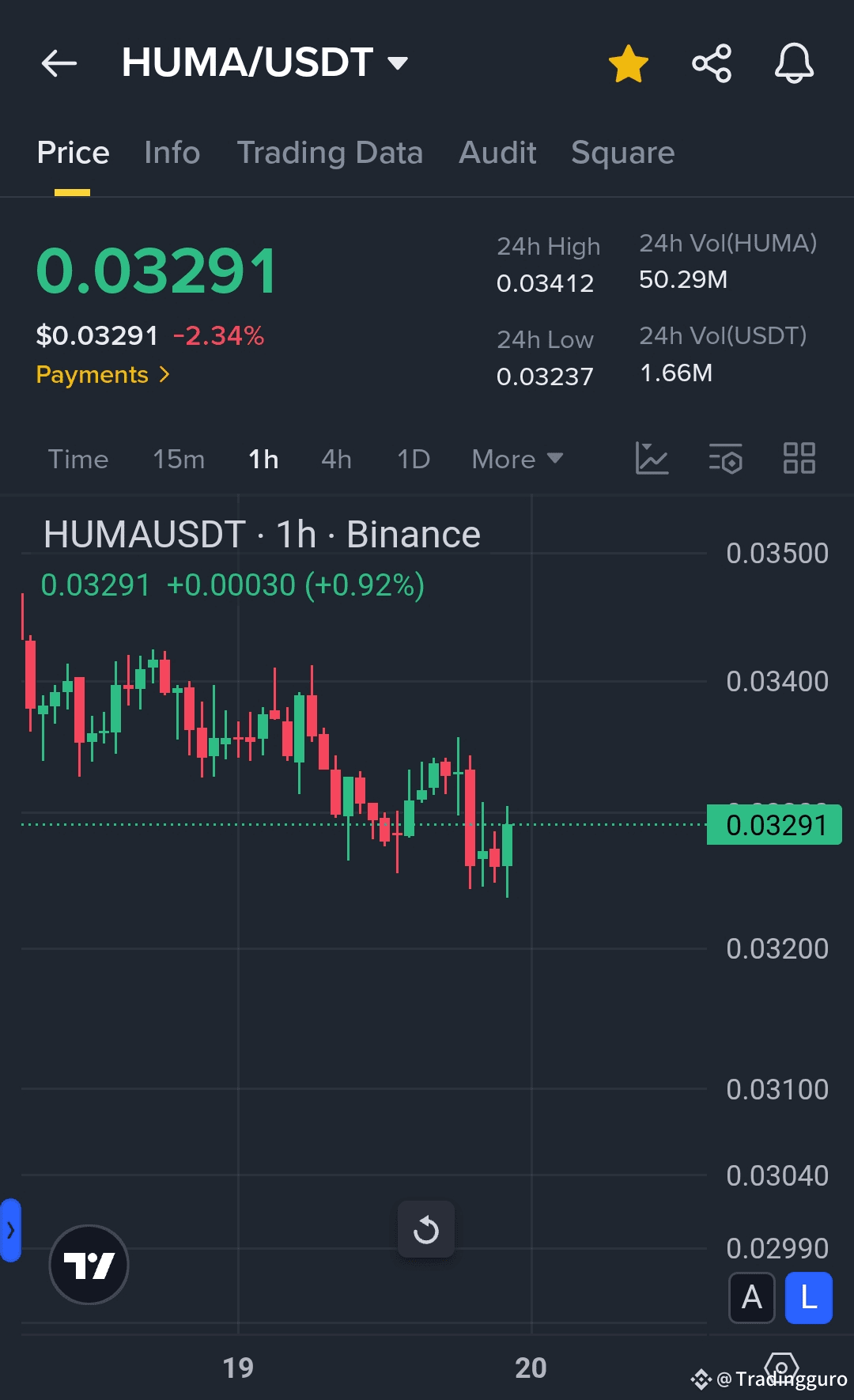Open chart indicator settings icon
854x1400 pixels.
725,458
